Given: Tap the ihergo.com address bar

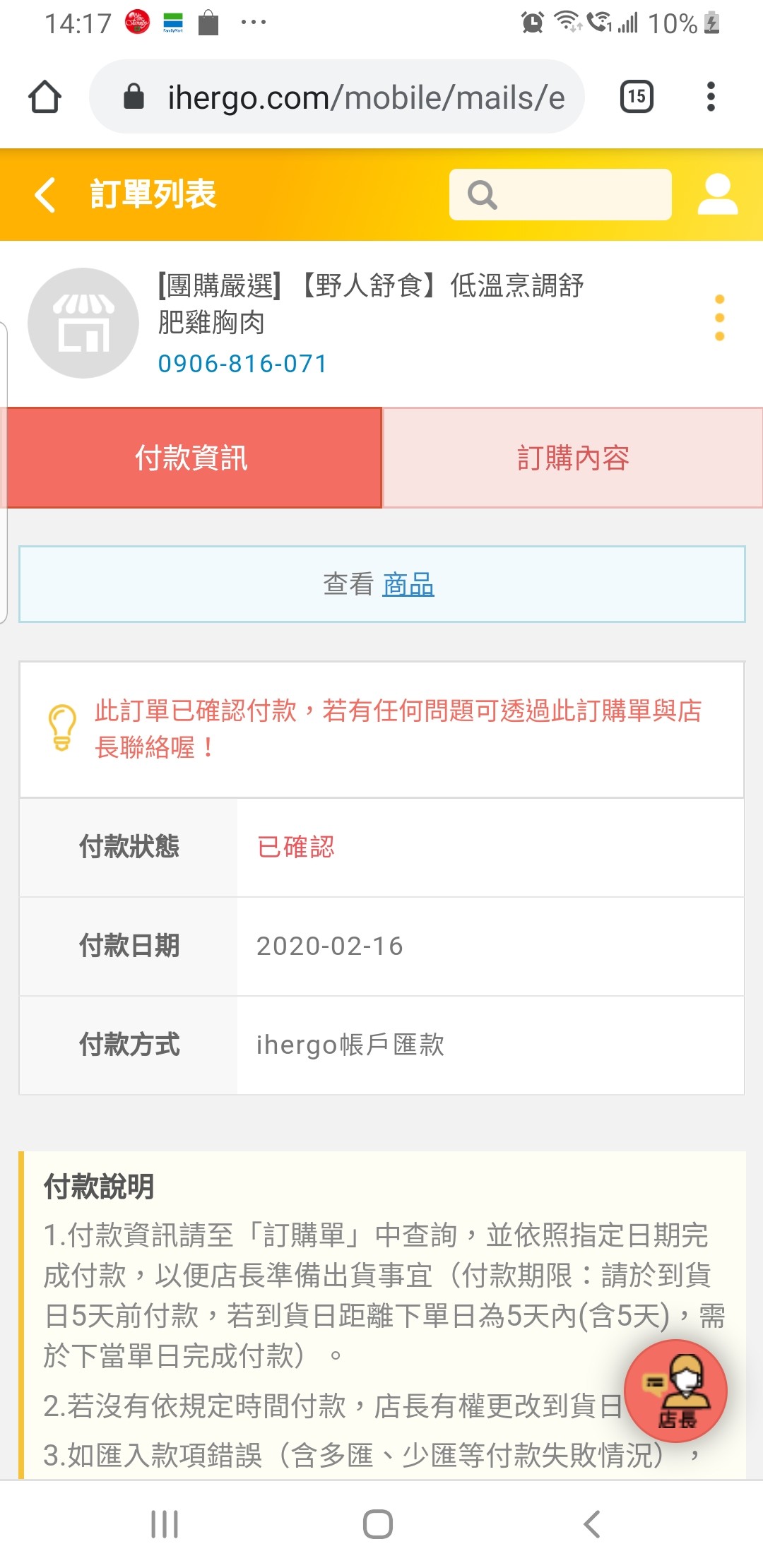Looking at the screenshot, I should [337, 97].
